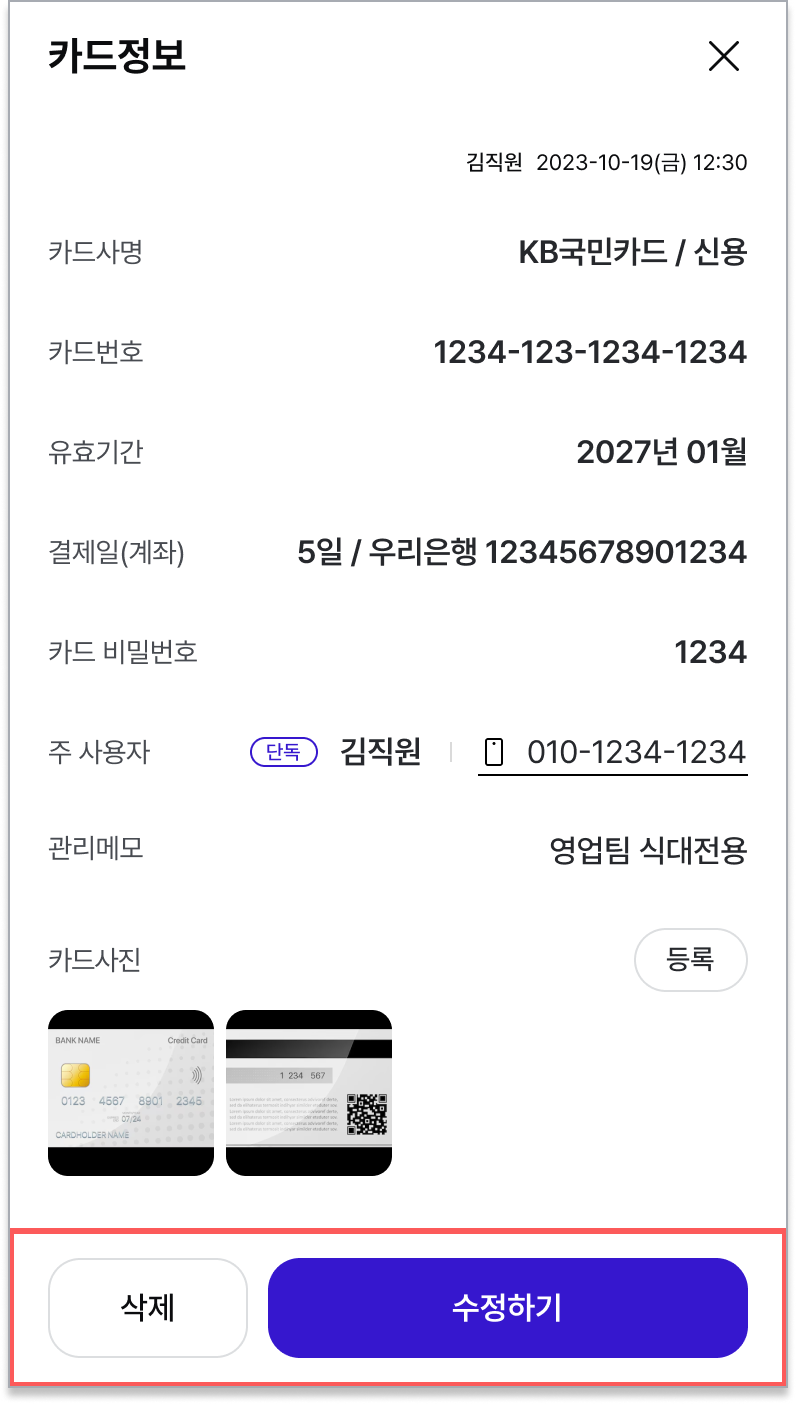Tap 수정하기 to edit card info
796x1404 pixels.
[x=507, y=1307]
